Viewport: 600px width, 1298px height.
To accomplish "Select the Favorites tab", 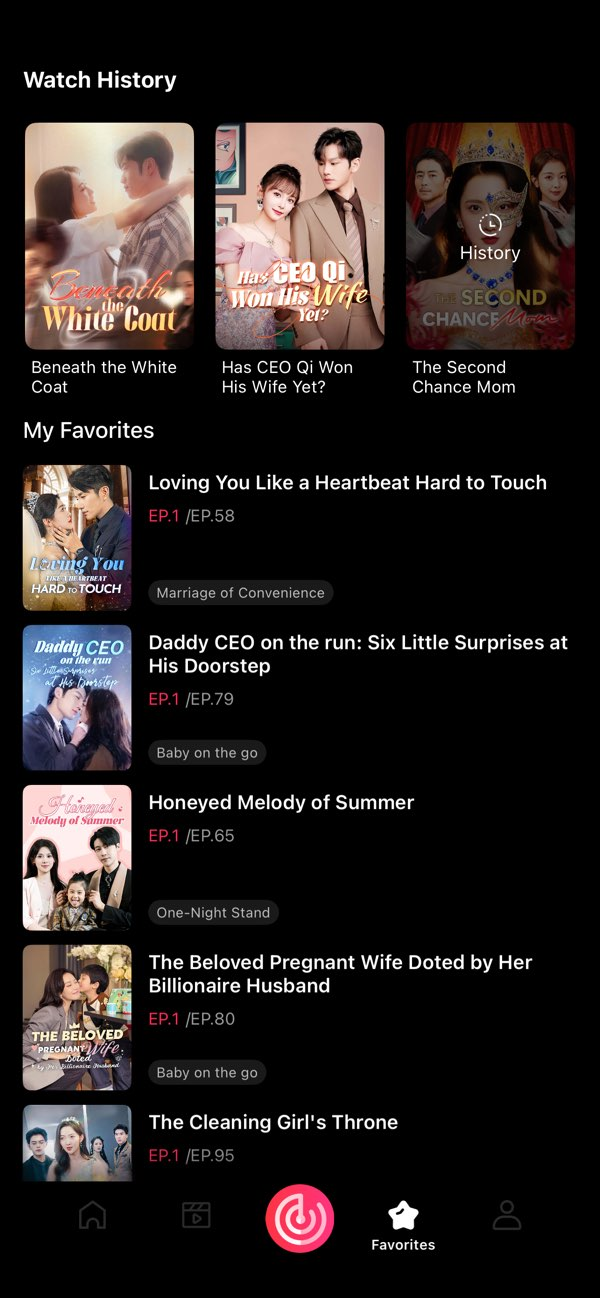I will [x=403, y=1226].
